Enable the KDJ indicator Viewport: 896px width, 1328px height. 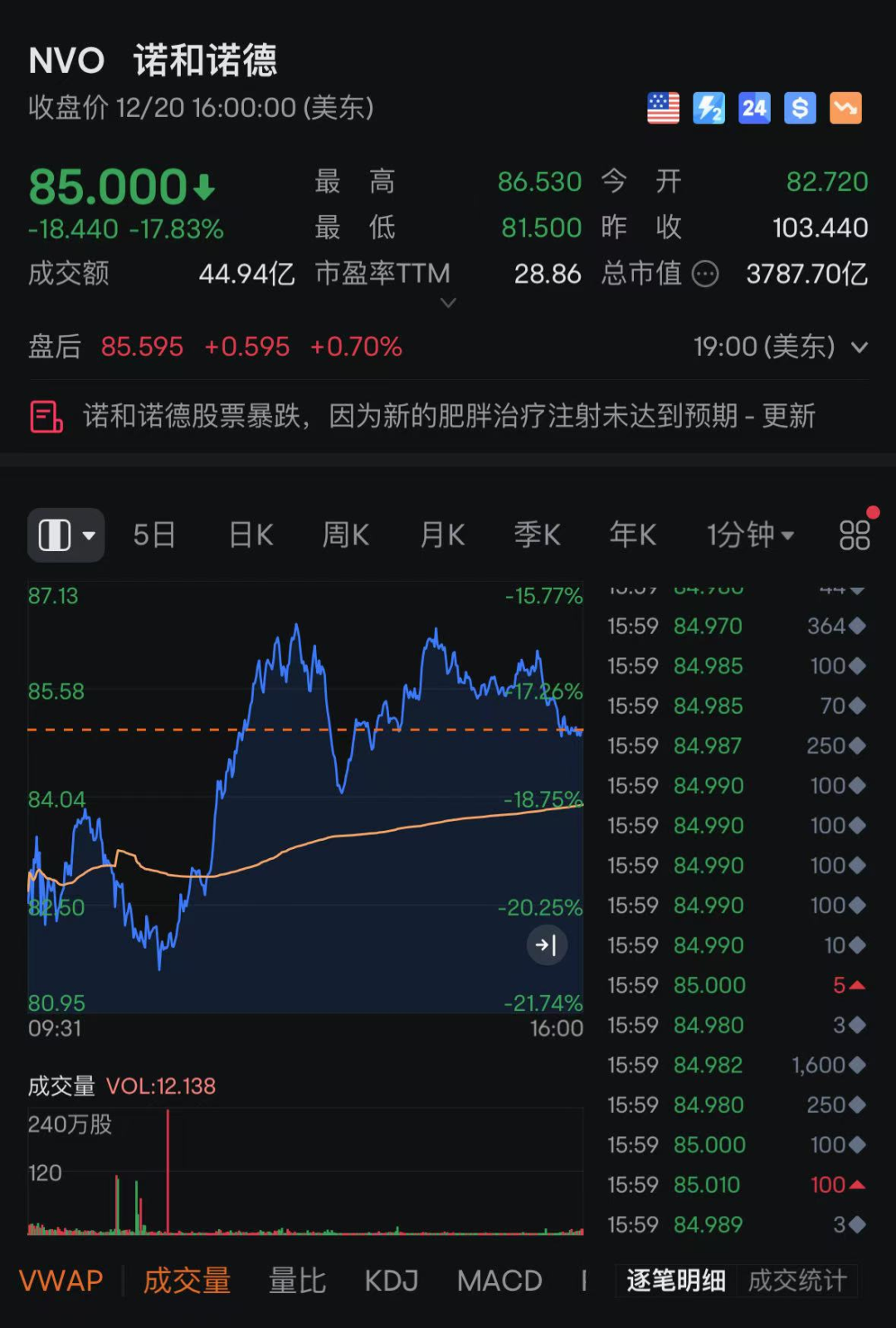(390, 1280)
